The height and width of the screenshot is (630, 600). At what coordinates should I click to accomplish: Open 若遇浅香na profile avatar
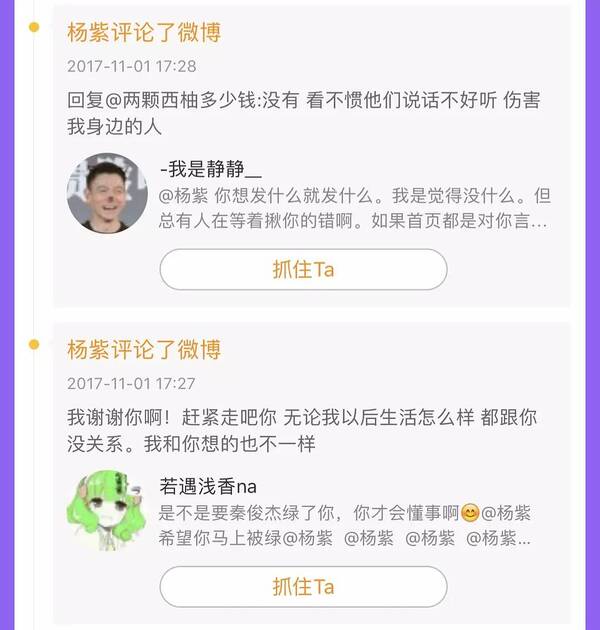pyautogui.click(x=107, y=511)
